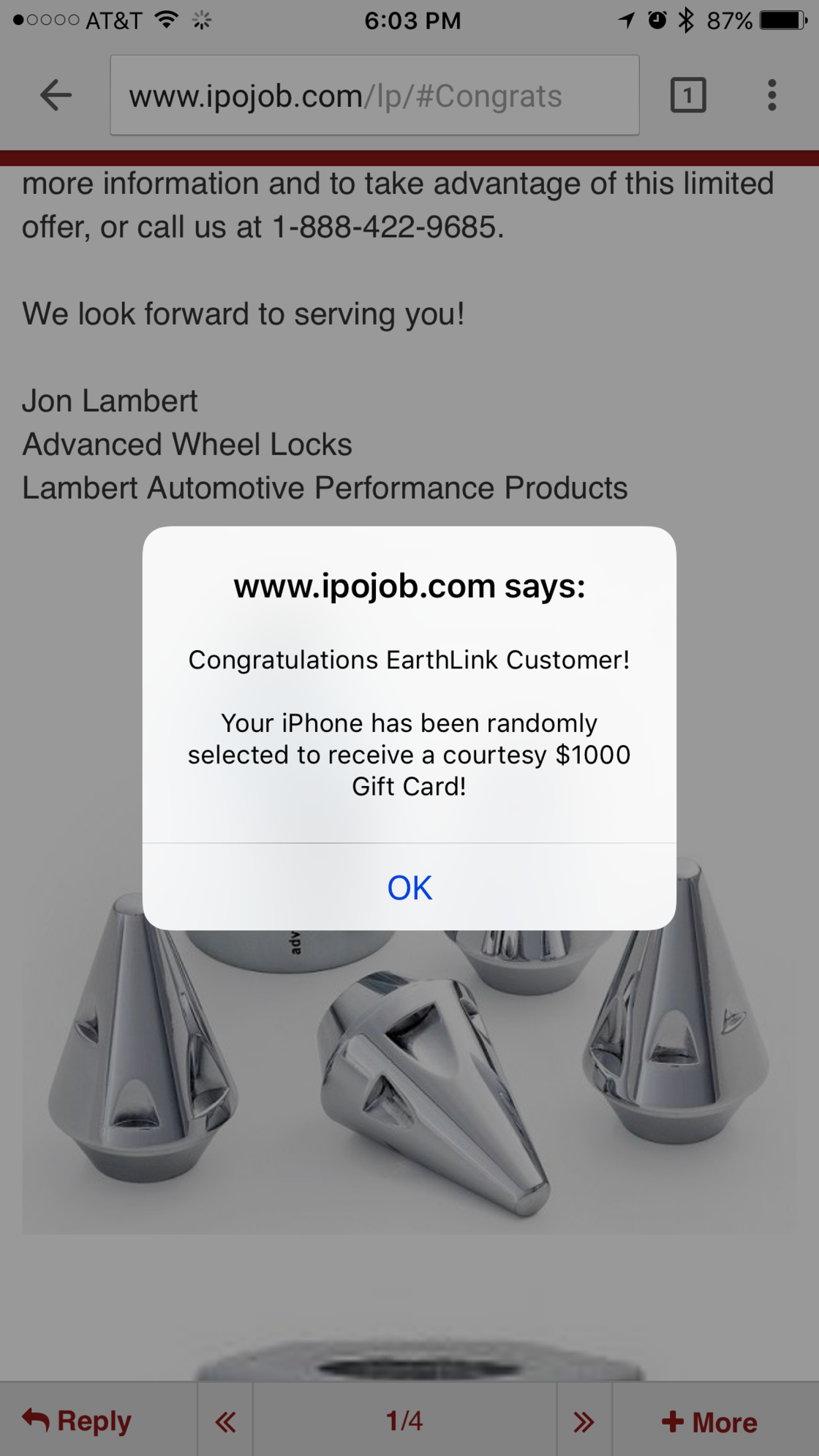The height and width of the screenshot is (1456, 819).
Task: Open the browser overflow menu
Action: coord(771,95)
